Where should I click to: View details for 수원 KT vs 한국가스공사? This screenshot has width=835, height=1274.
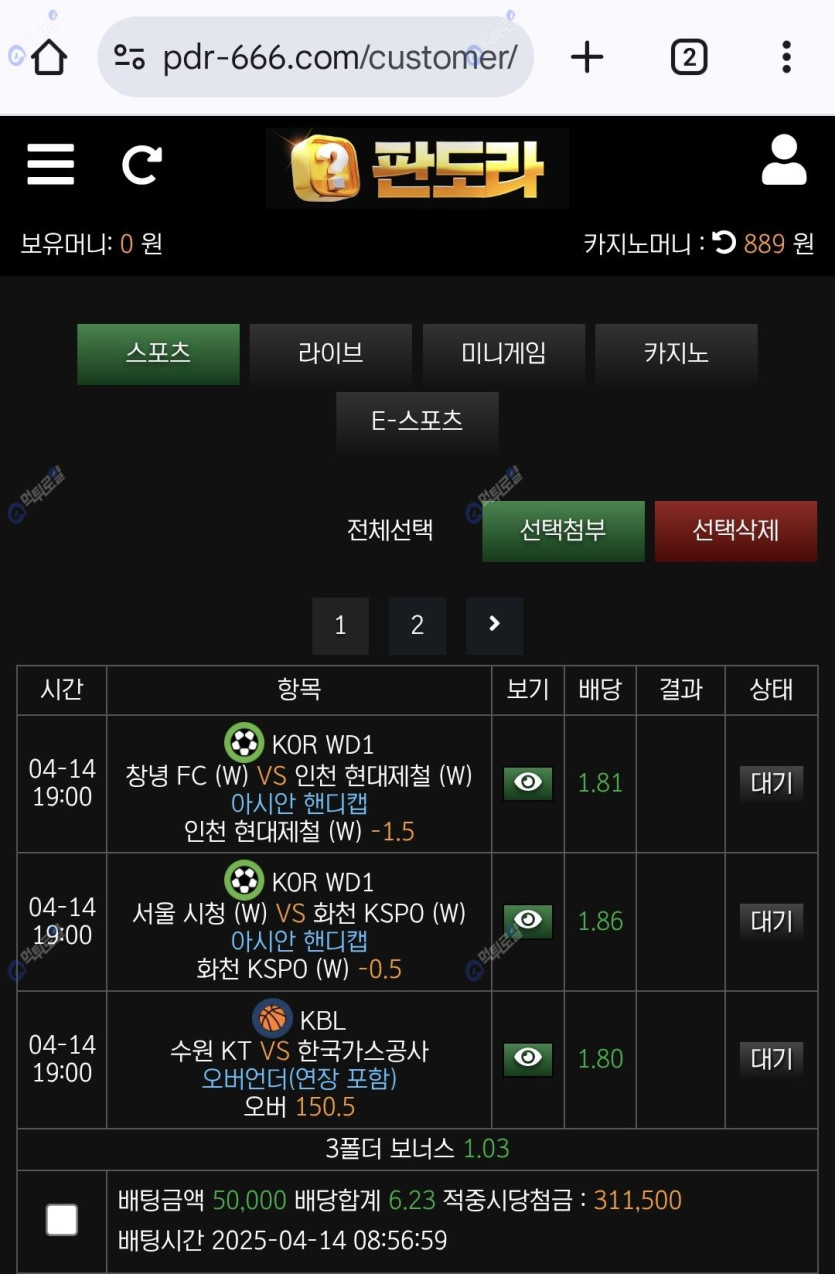point(528,1058)
